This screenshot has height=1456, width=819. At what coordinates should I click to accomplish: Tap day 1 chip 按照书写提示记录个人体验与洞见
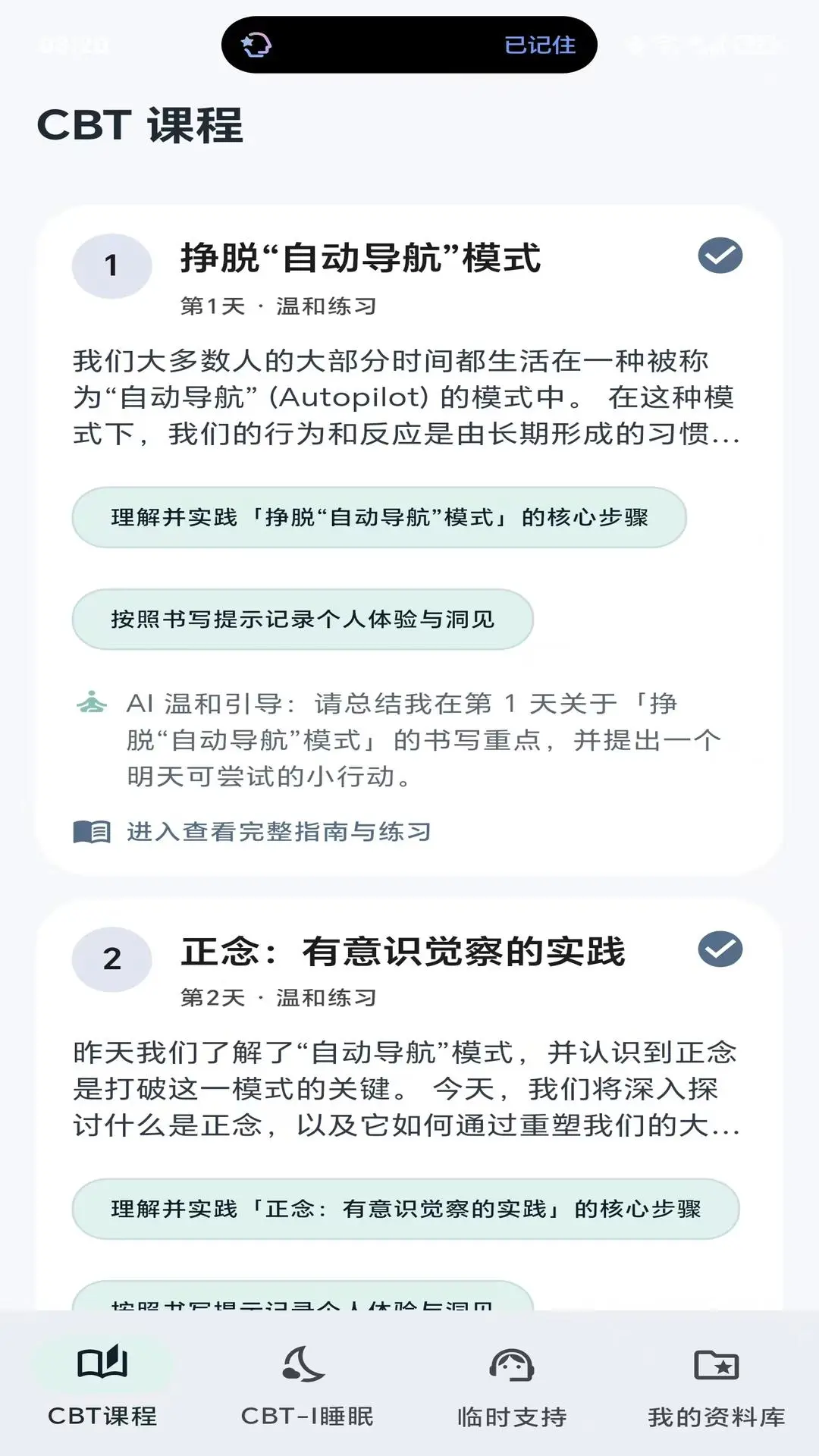click(303, 620)
